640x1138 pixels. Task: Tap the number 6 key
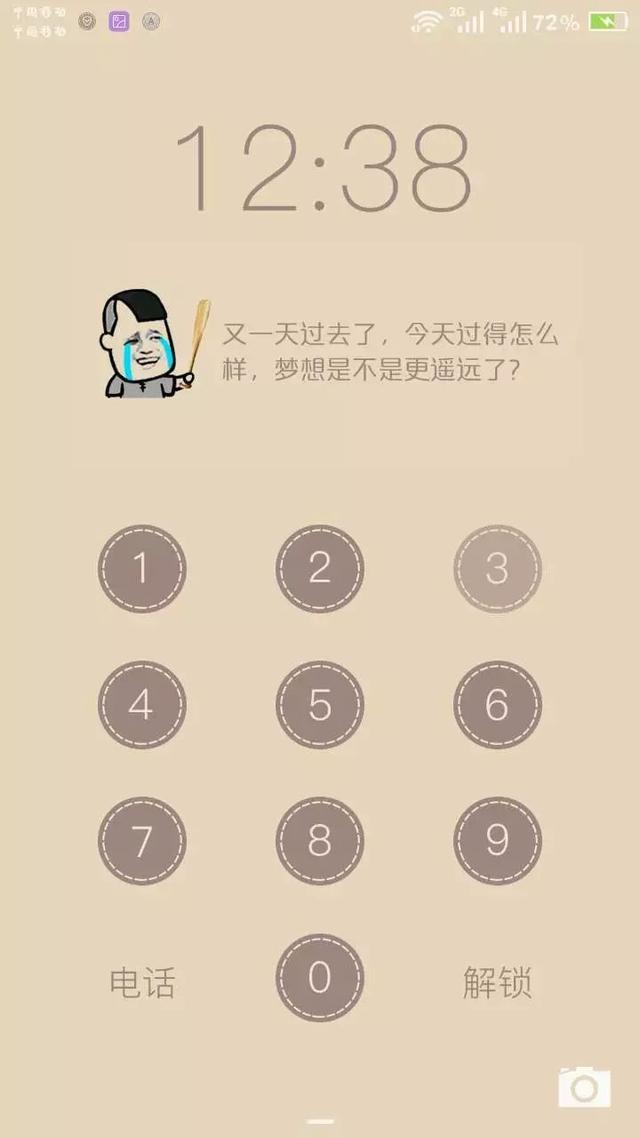[497, 705]
